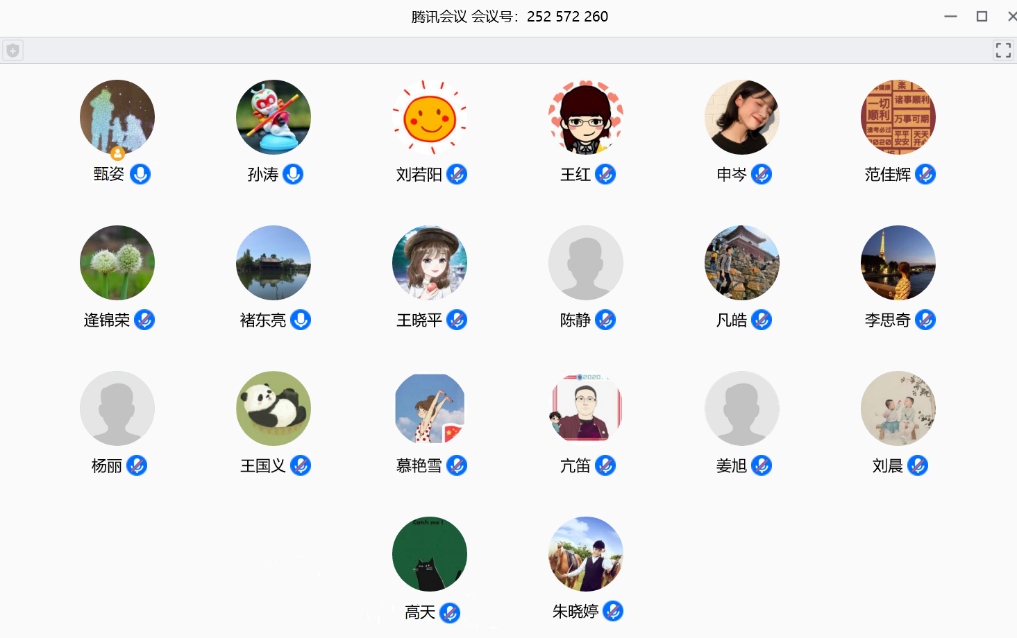This screenshot has height=638, width=1017.
Task: Tap 逢锦荣's flower avatar
Action: click(x=117, y=262)
